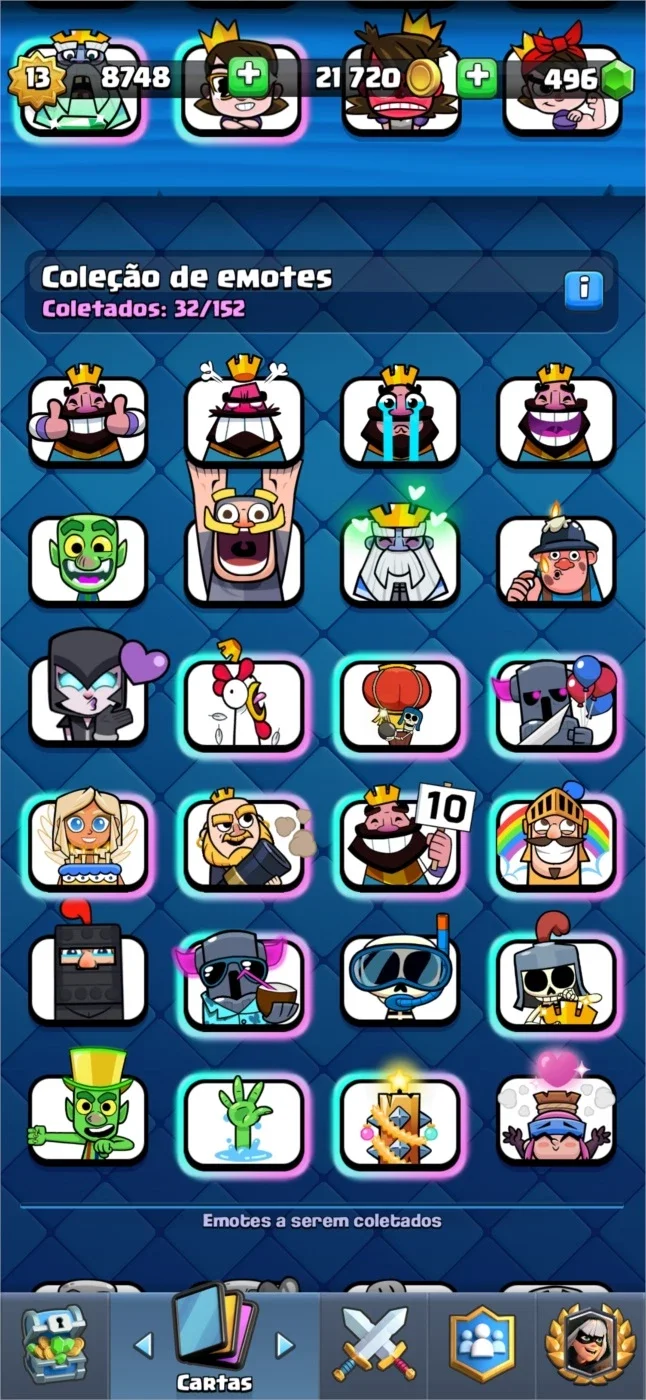This screenshot has width=646, height=1400.
Task: Tap the green plus next to 8748
Action: point(248,77)
